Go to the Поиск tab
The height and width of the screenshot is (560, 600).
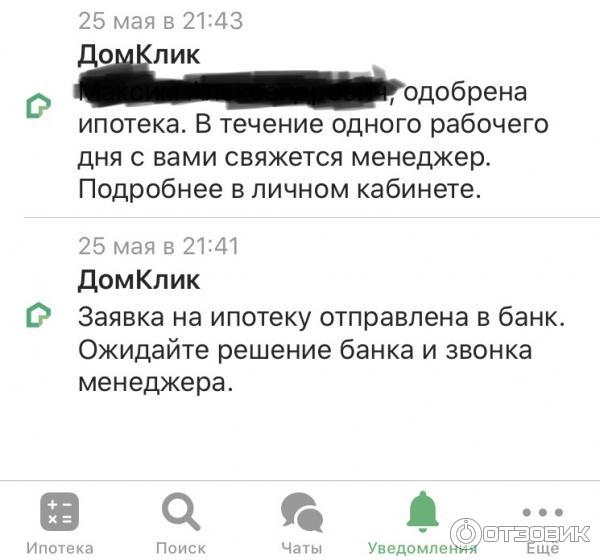(180, 523)
